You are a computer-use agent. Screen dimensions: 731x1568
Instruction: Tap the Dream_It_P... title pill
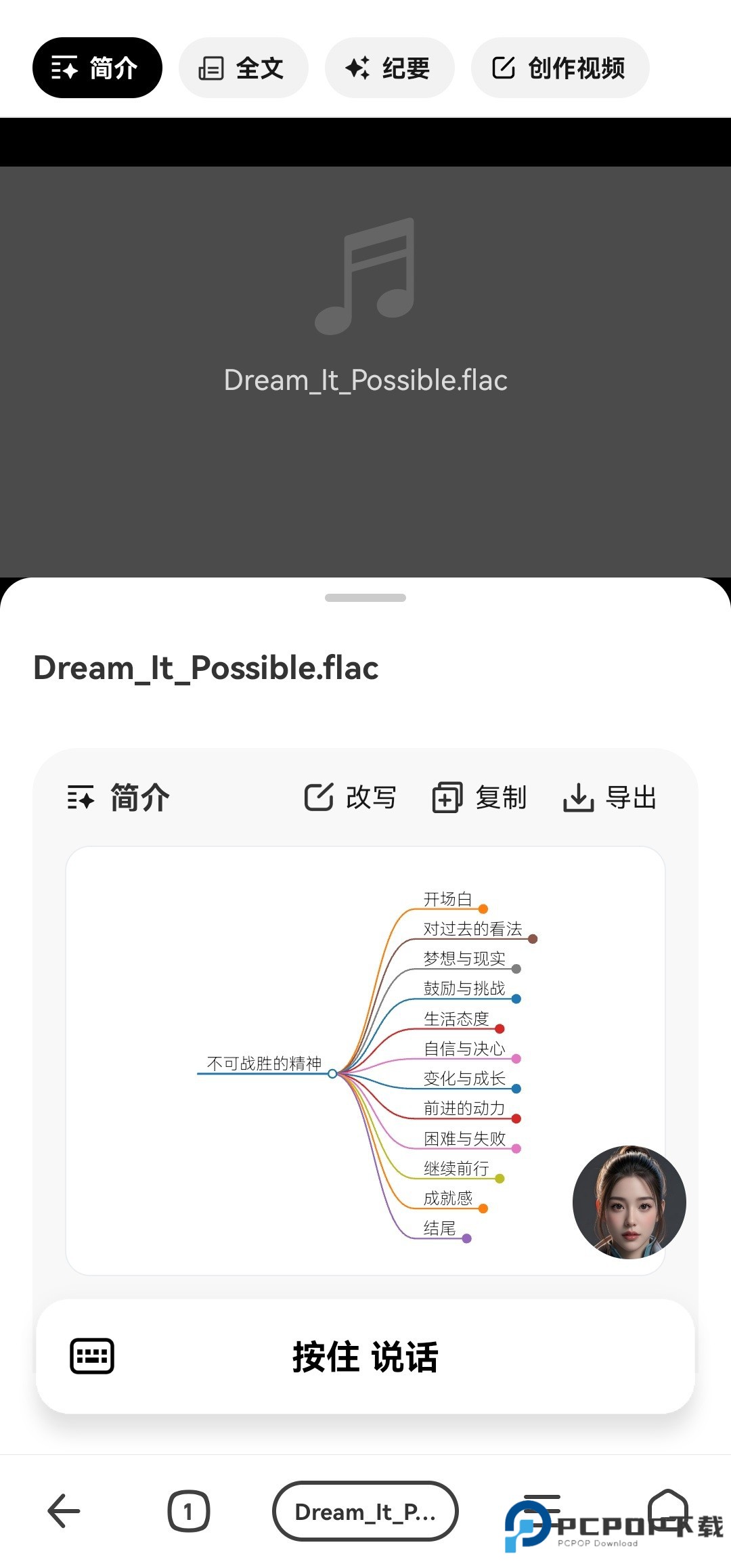[365, 1511]
